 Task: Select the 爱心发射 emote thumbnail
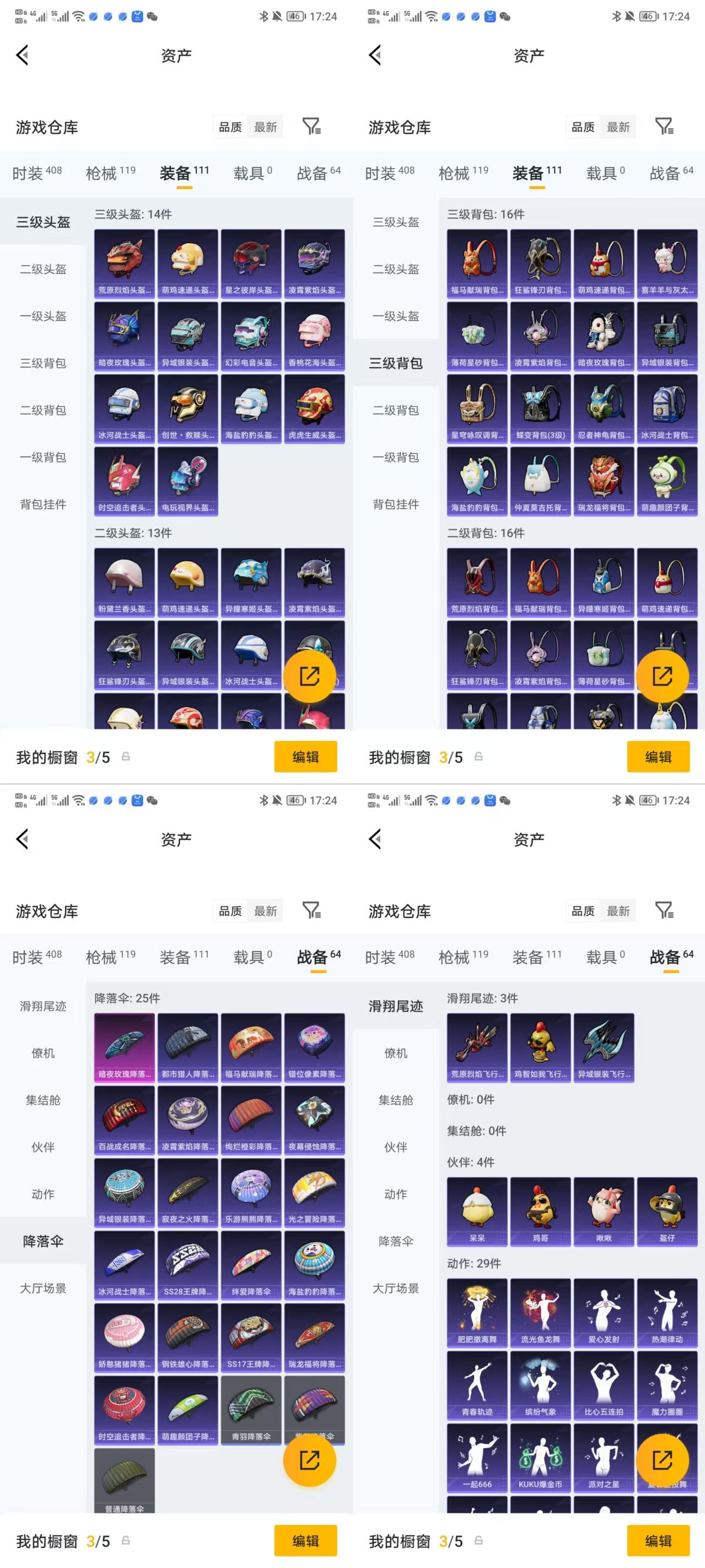(604, 1312)
